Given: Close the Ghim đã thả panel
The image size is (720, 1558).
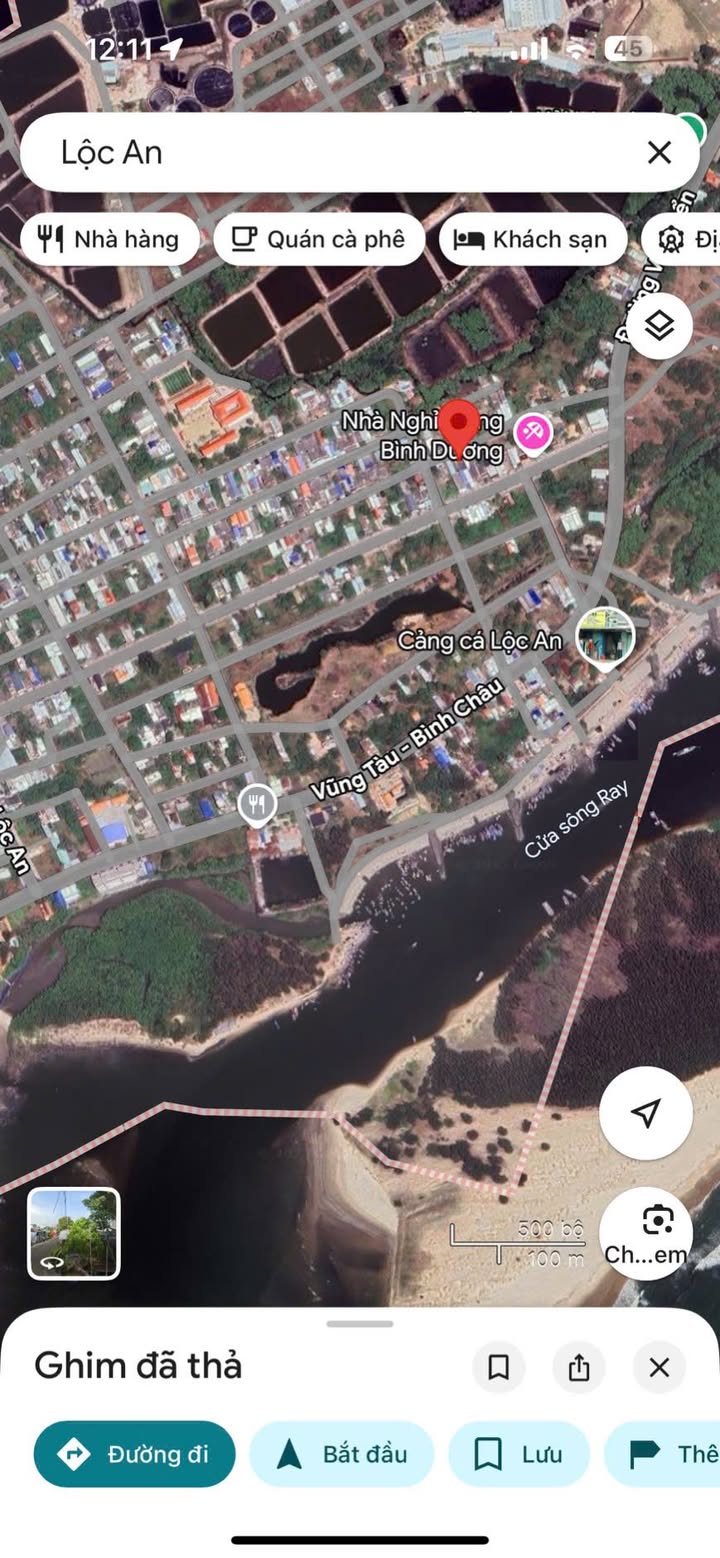Looking at the screenshot, I should (x=659, y=1367).
